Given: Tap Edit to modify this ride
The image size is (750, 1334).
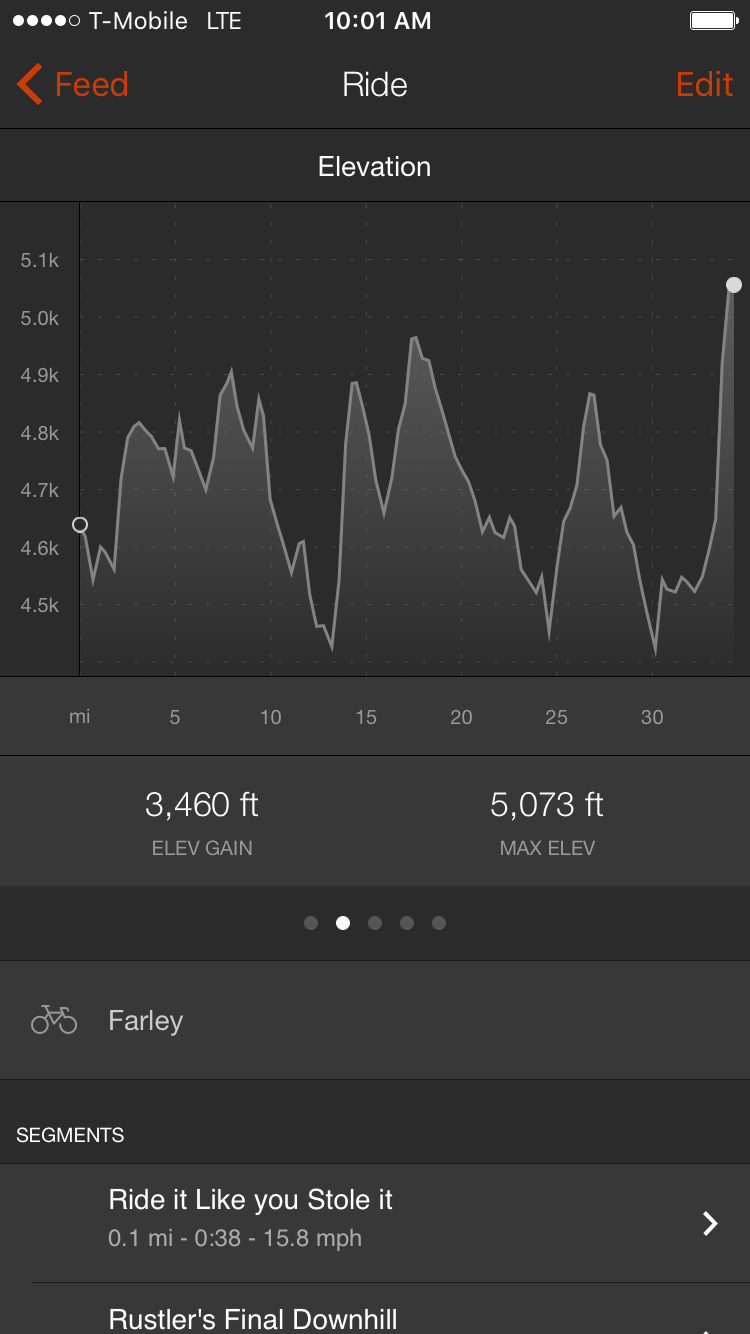Looking at the screenshot, I should coord(704,85).
